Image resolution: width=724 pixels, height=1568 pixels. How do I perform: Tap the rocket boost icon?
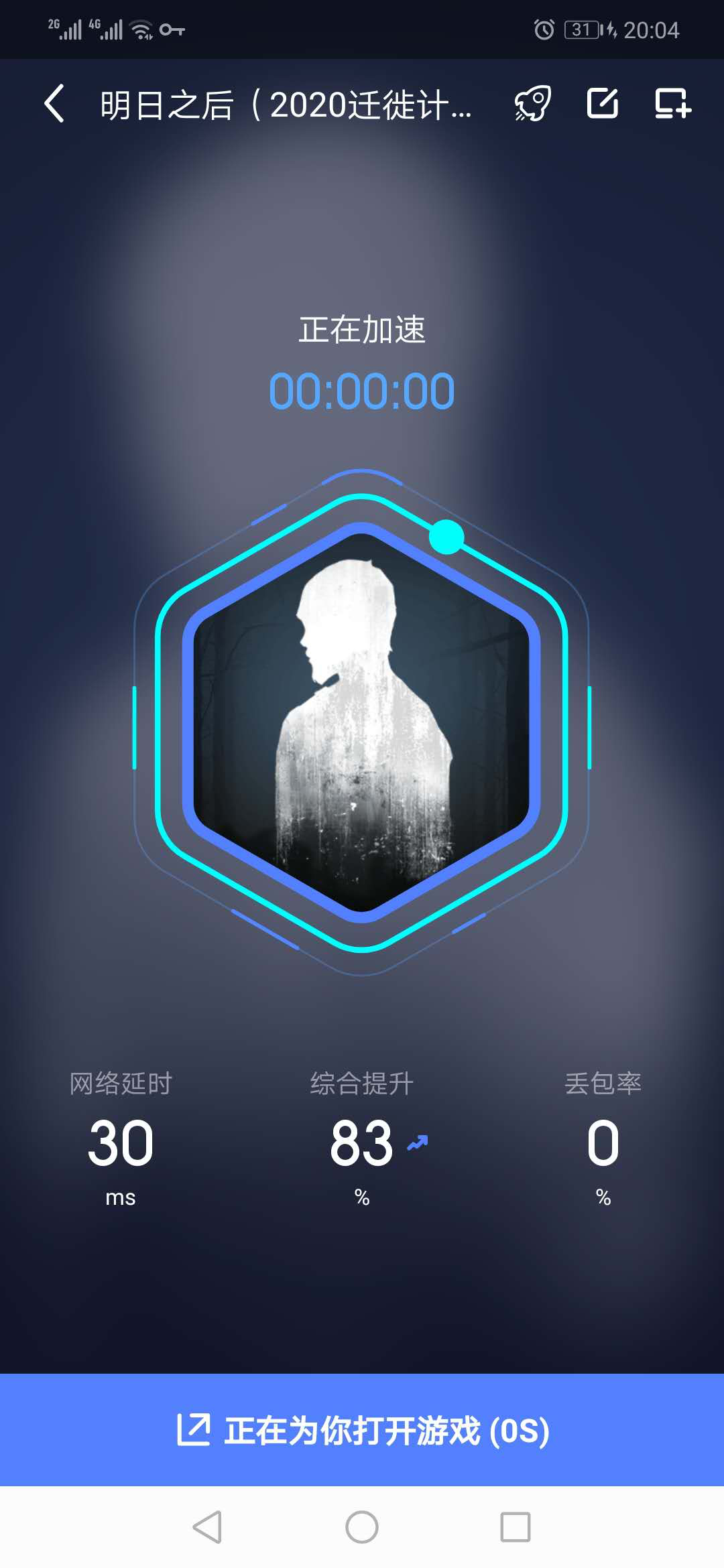[533, 104]
